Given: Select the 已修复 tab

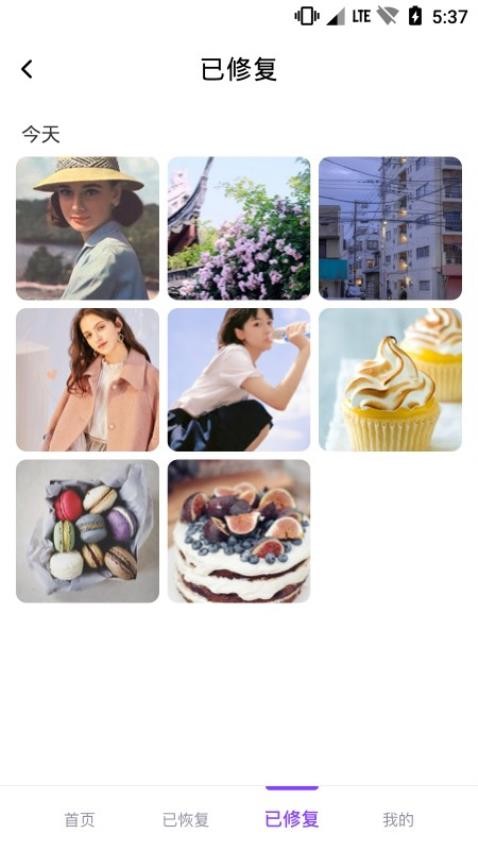Looking at the screenshot, I should pyautogui.click(x=292, y=819).
